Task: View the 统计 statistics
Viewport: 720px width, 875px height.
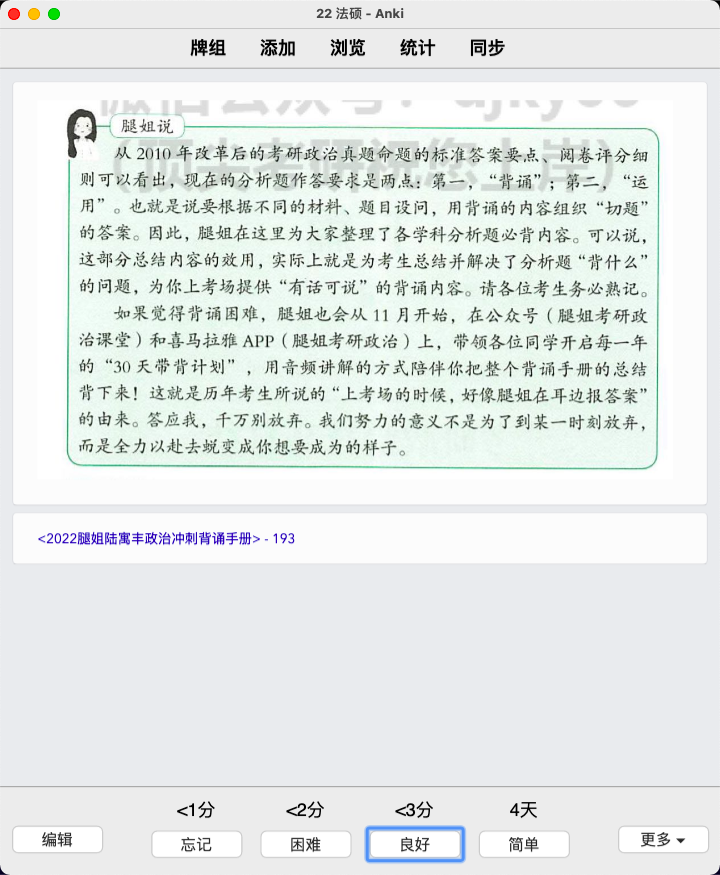Action: coord(417,48)
